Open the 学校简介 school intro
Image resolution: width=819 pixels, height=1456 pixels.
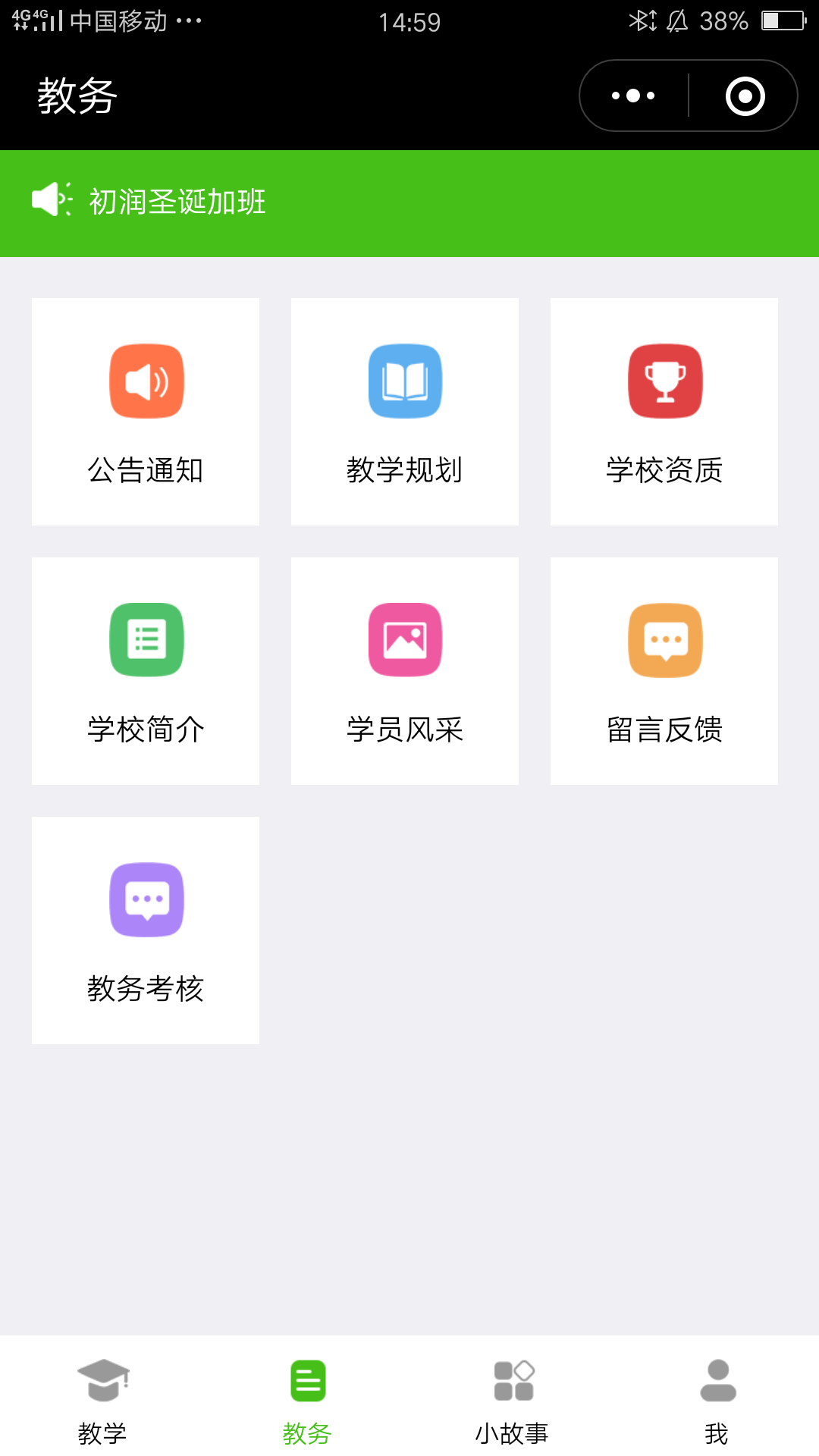146,671
